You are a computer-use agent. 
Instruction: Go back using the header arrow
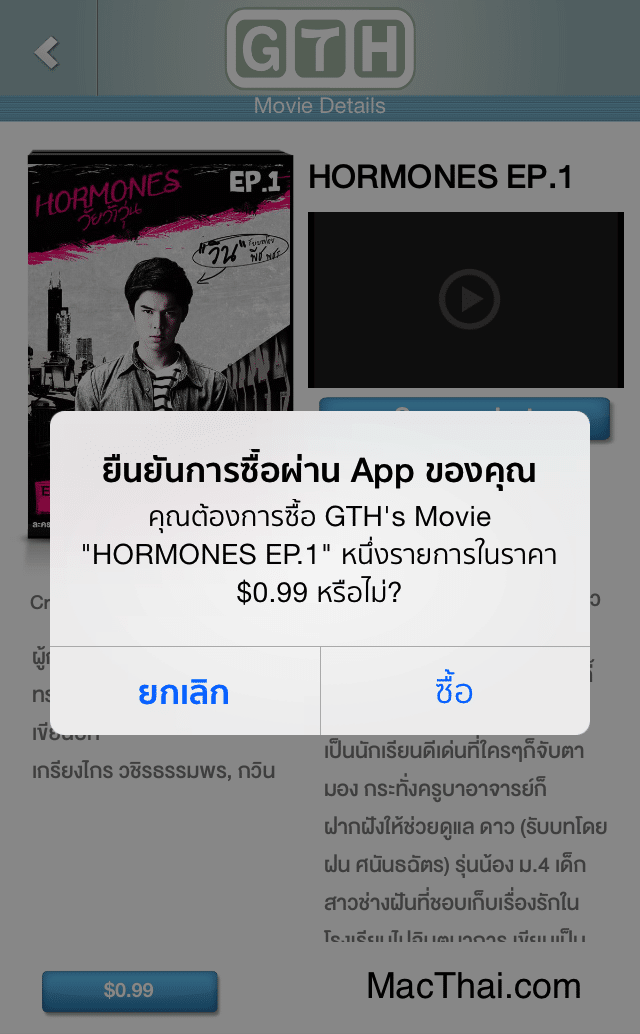point(47,53)
